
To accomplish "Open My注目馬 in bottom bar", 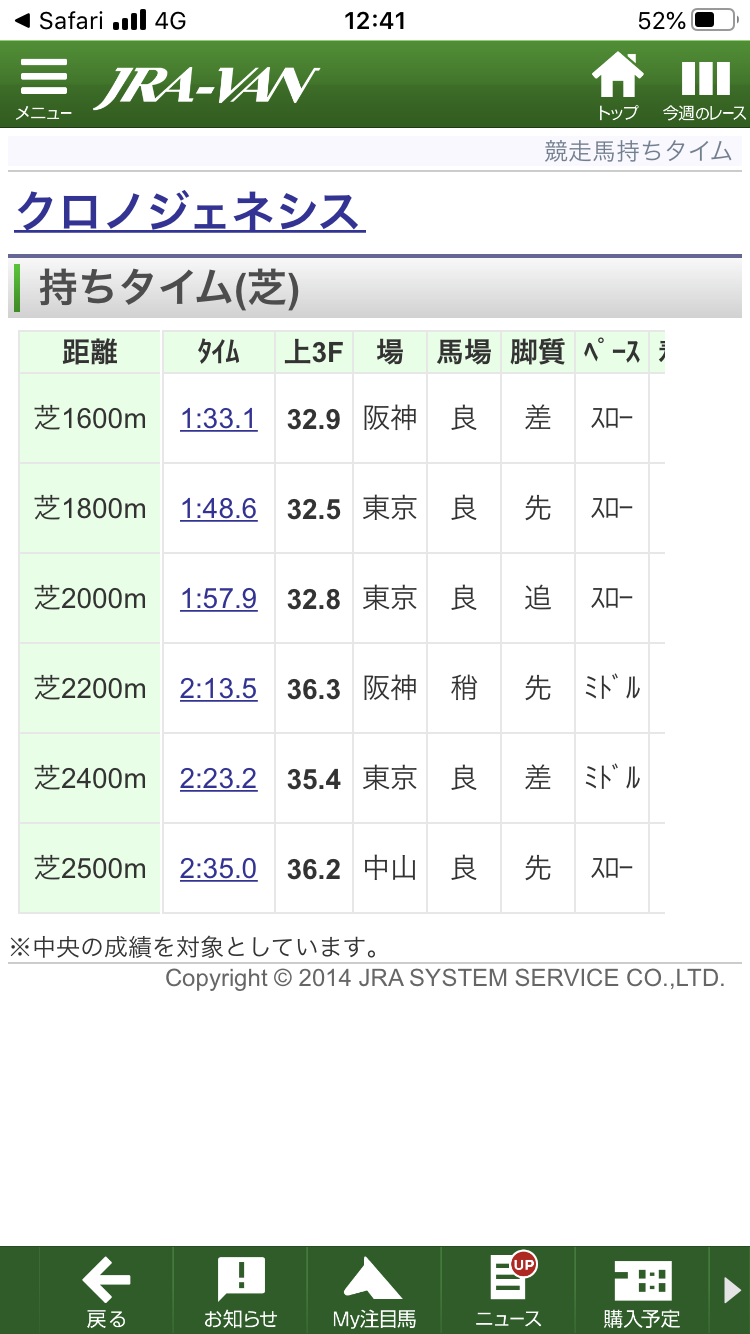I will [x=374, y=1291].
